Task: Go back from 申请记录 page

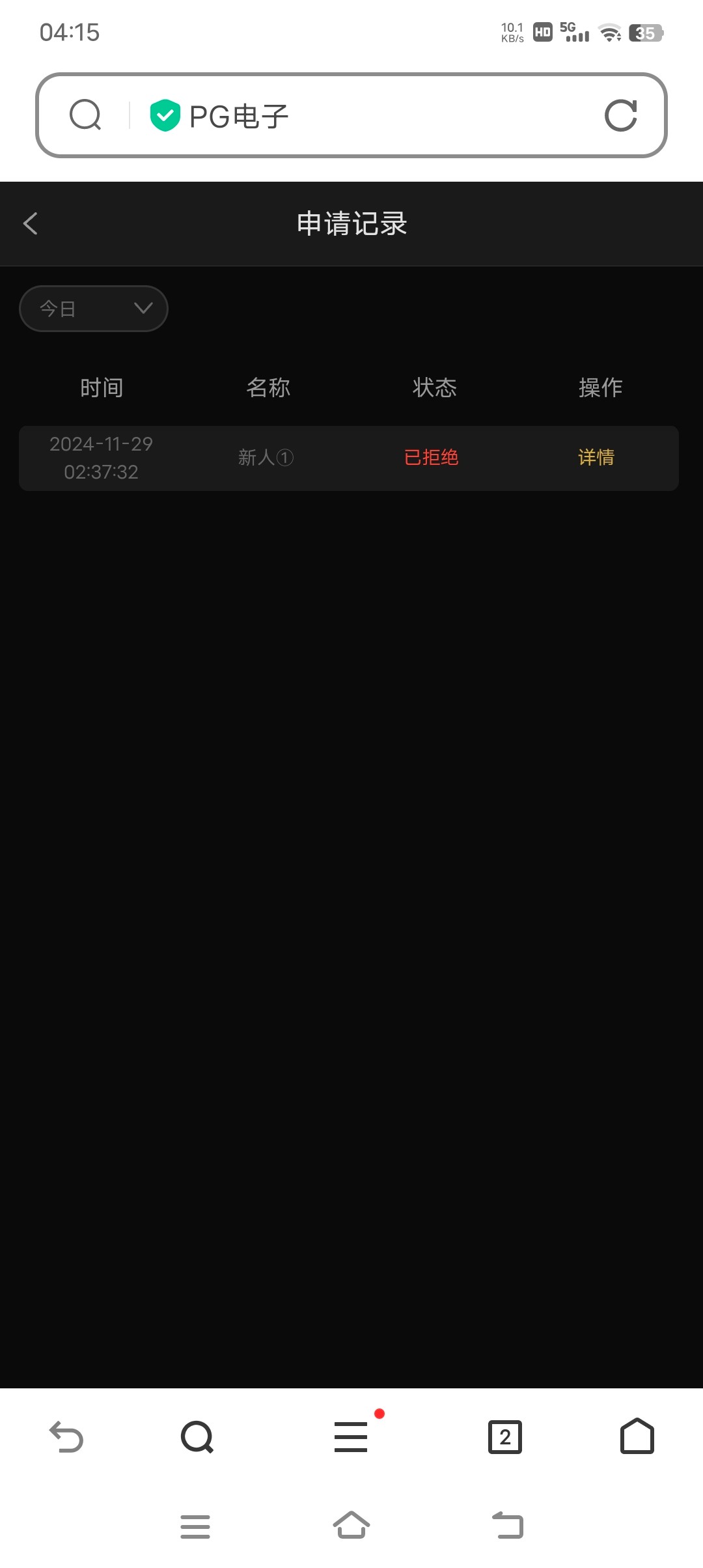Action: point(30,223)
